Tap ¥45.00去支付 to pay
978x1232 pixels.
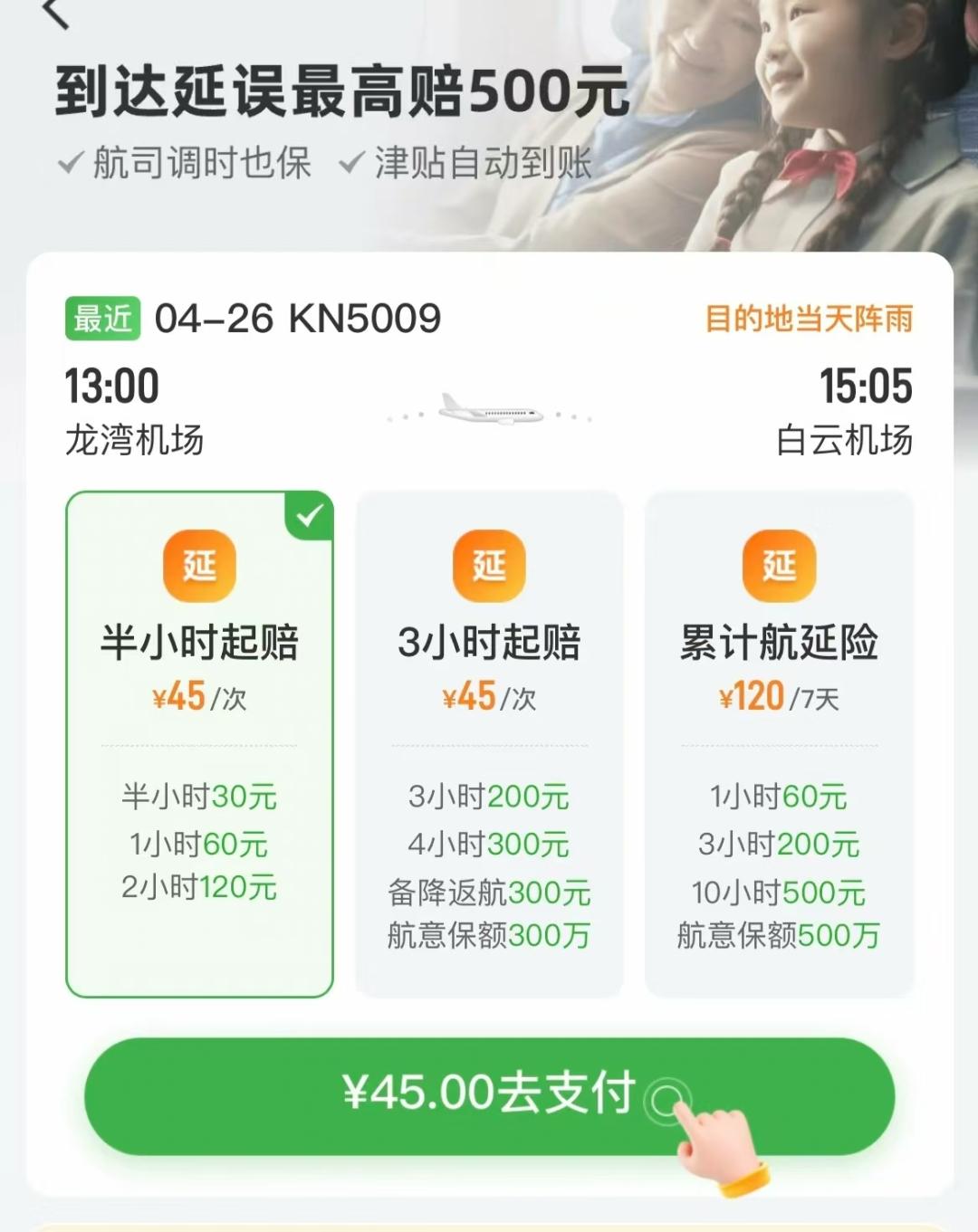pyautogui.click(x=489, y=1095)
